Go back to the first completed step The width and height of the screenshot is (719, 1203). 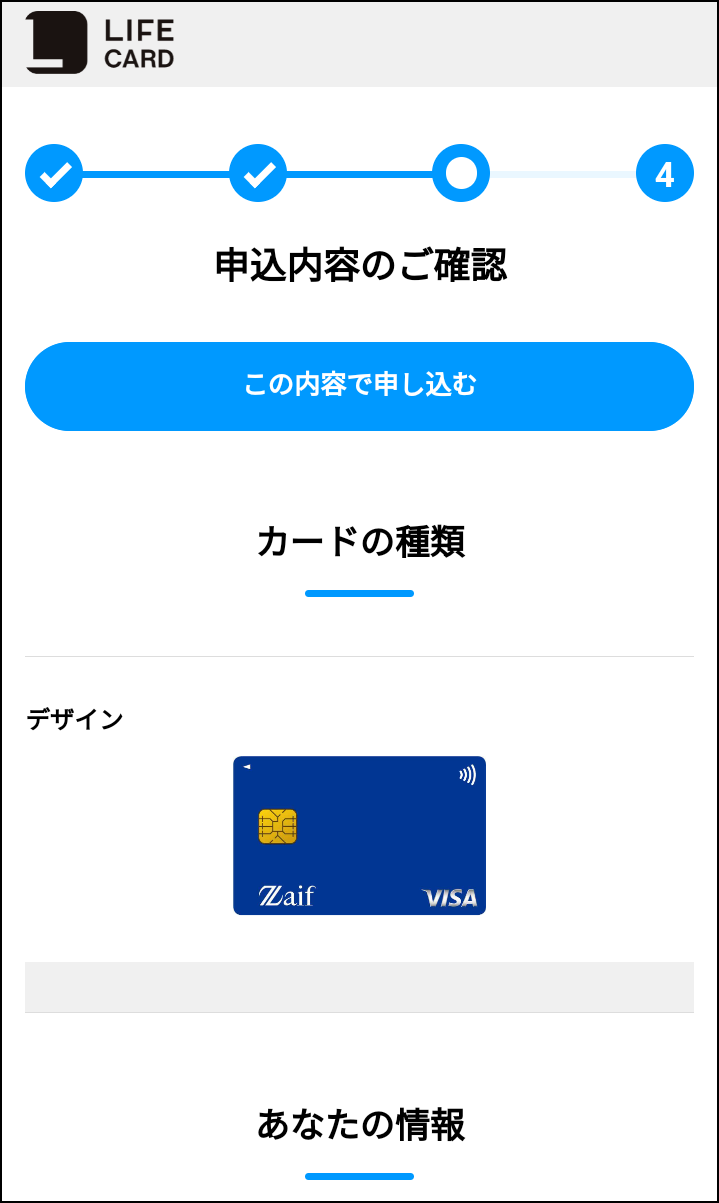[54, 174]
